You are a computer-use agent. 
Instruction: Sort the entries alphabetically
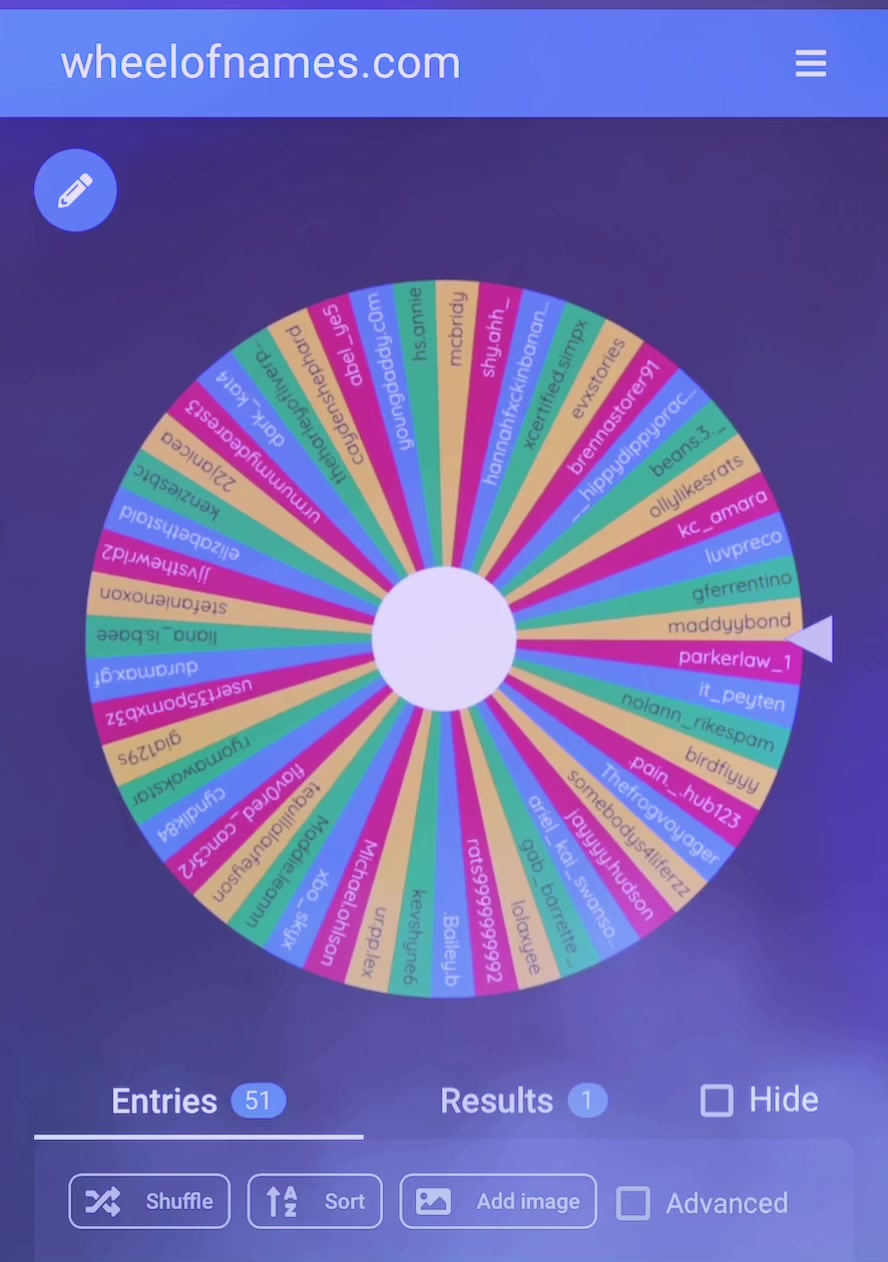(x=315, y=1201)
